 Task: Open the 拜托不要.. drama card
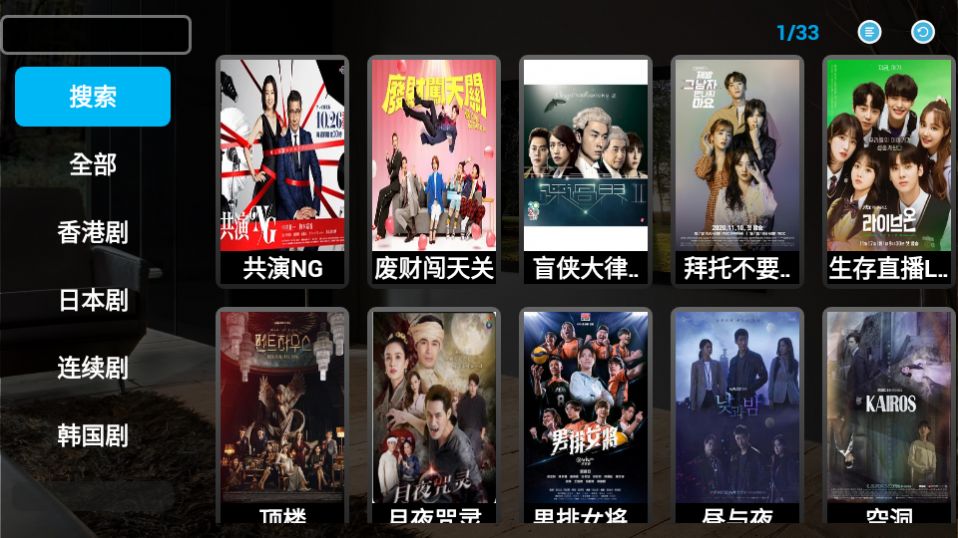737,170
